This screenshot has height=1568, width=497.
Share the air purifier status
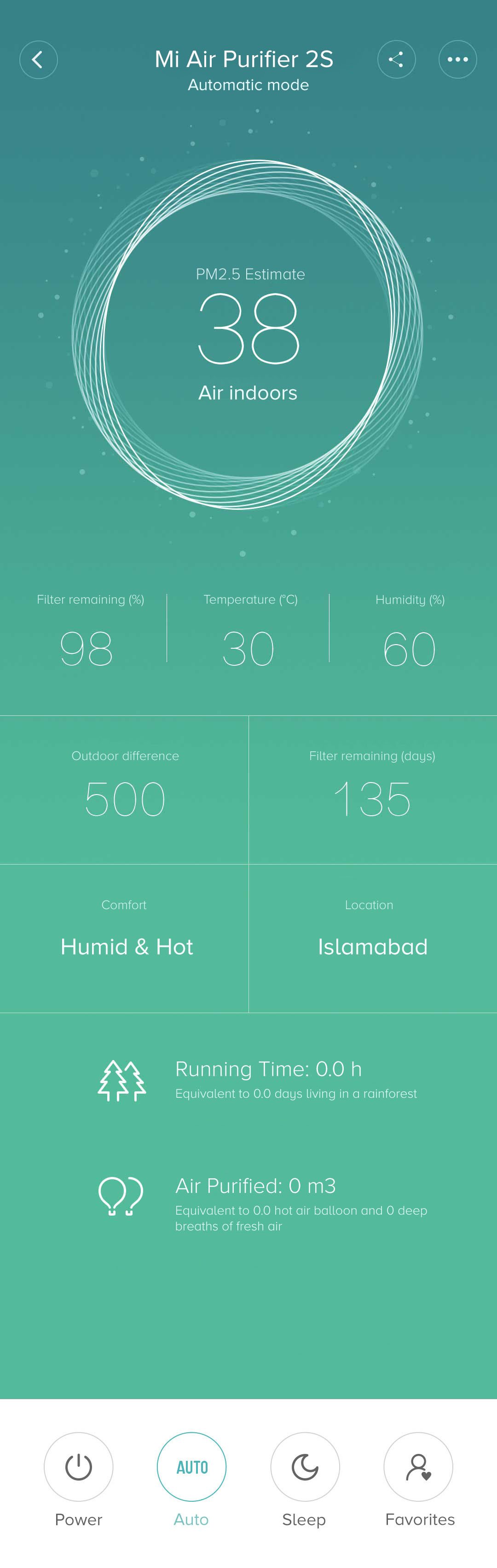click(x=396, y=60)
